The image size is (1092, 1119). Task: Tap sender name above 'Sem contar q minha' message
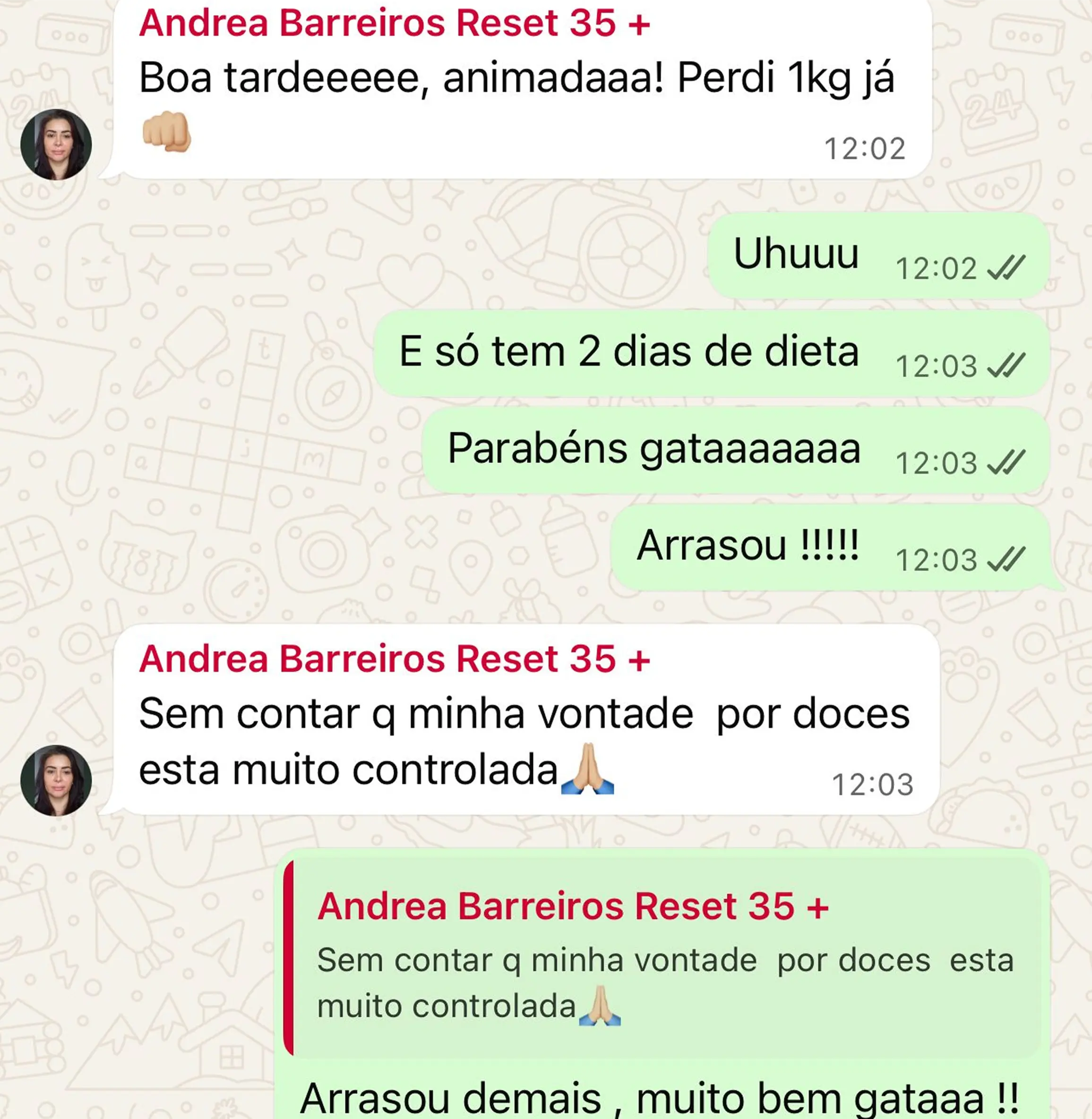(x=395, y=658)
